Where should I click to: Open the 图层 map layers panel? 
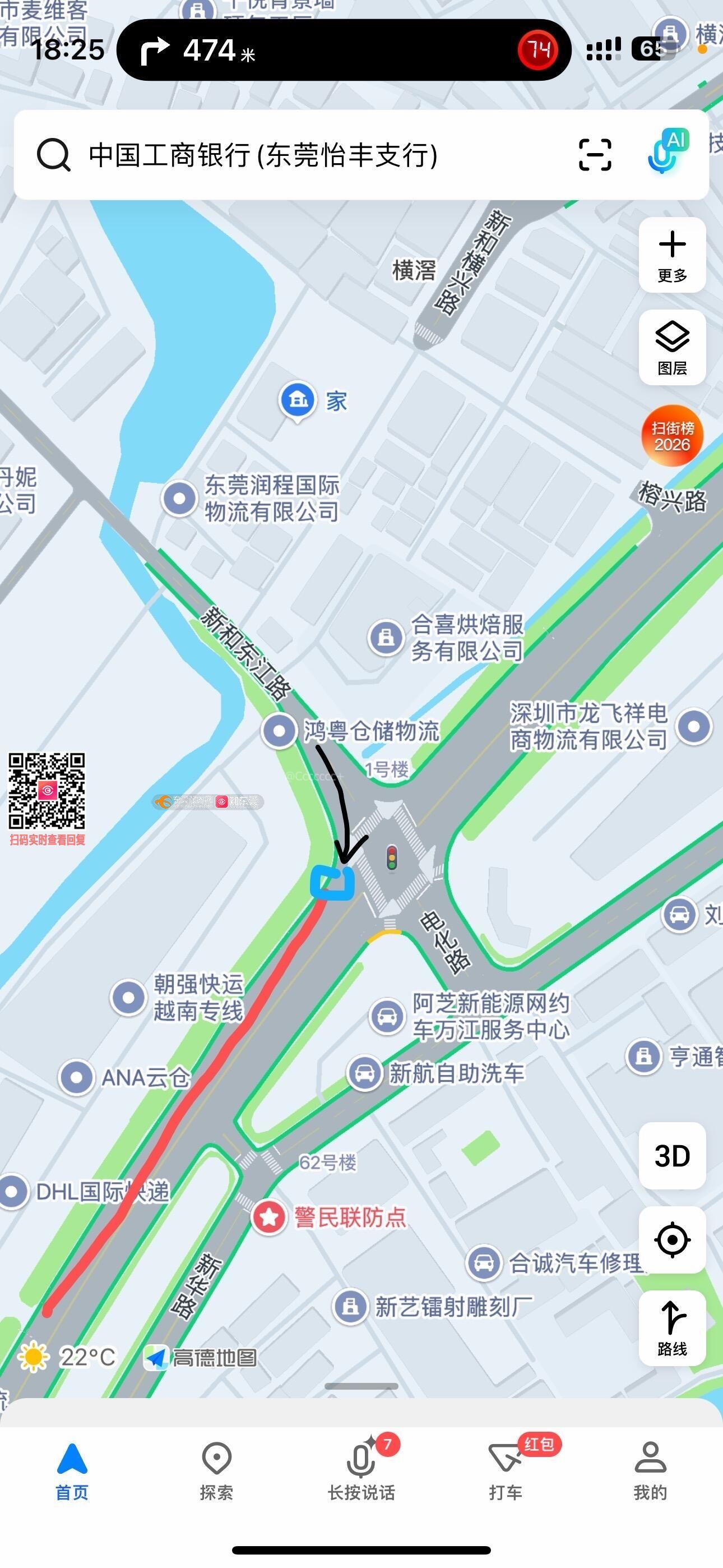tap(672, 348)
